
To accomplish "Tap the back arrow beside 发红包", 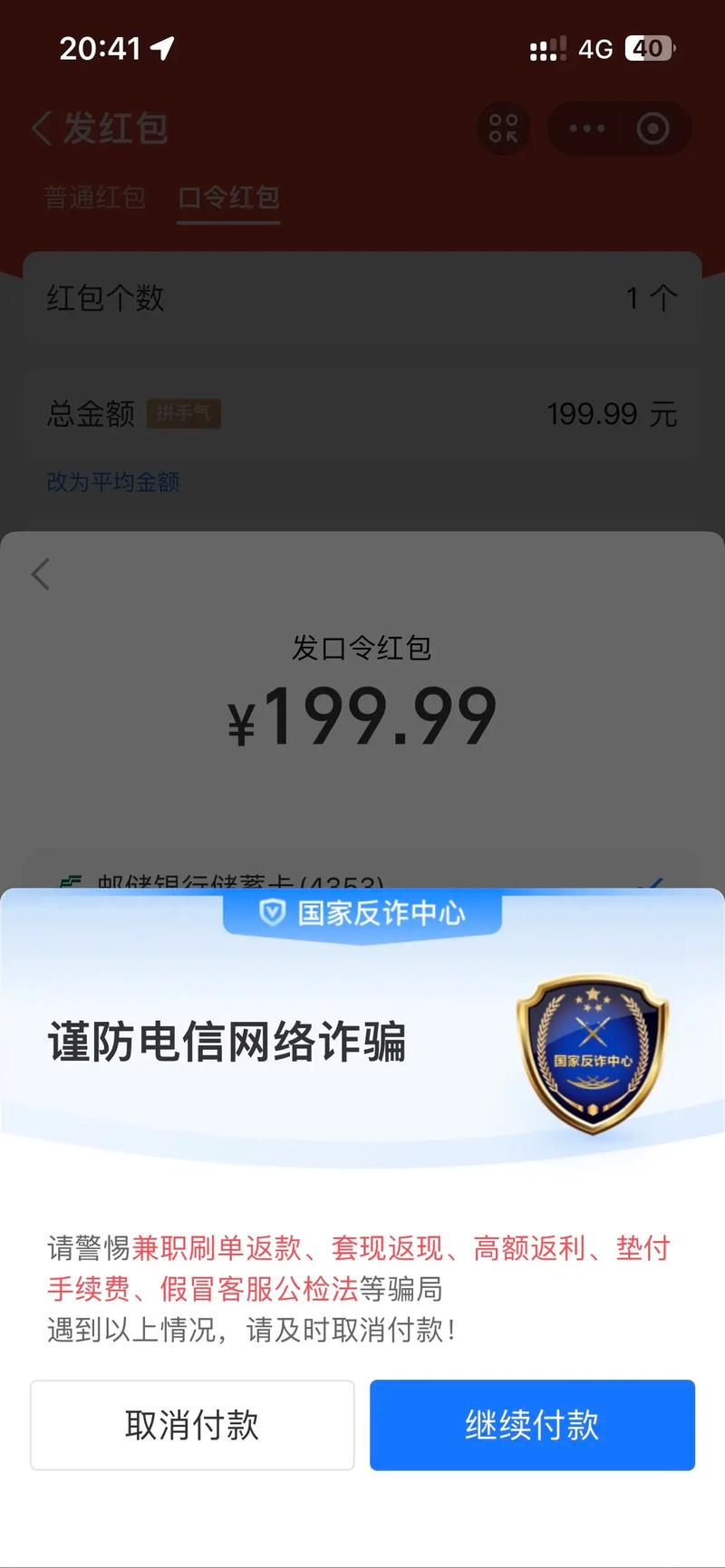I will [43, 129].
